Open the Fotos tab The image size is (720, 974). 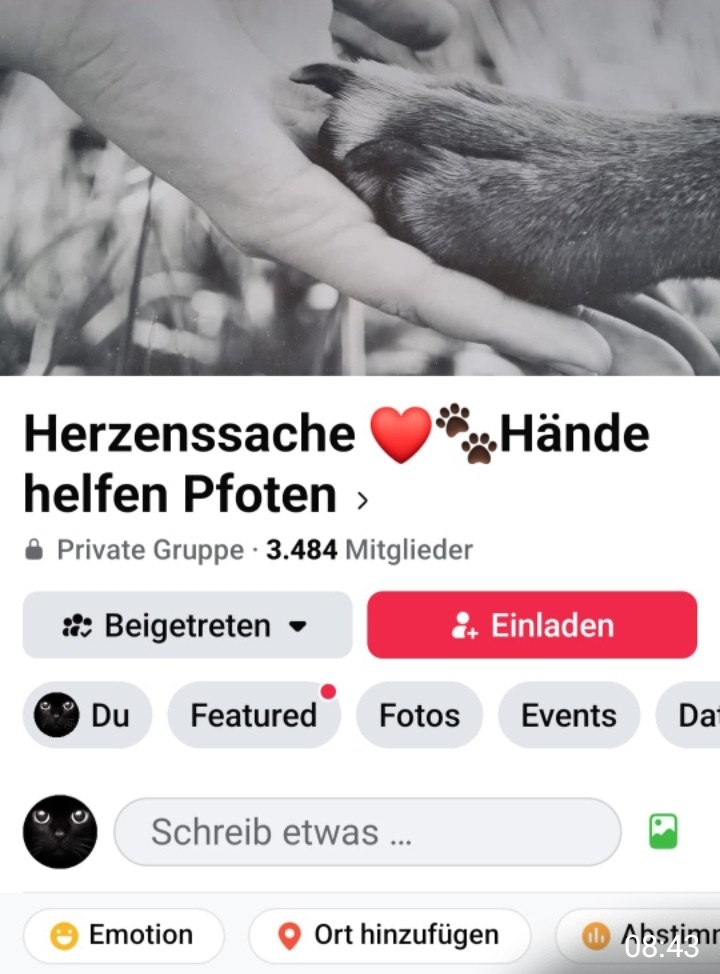click(419, 715)
